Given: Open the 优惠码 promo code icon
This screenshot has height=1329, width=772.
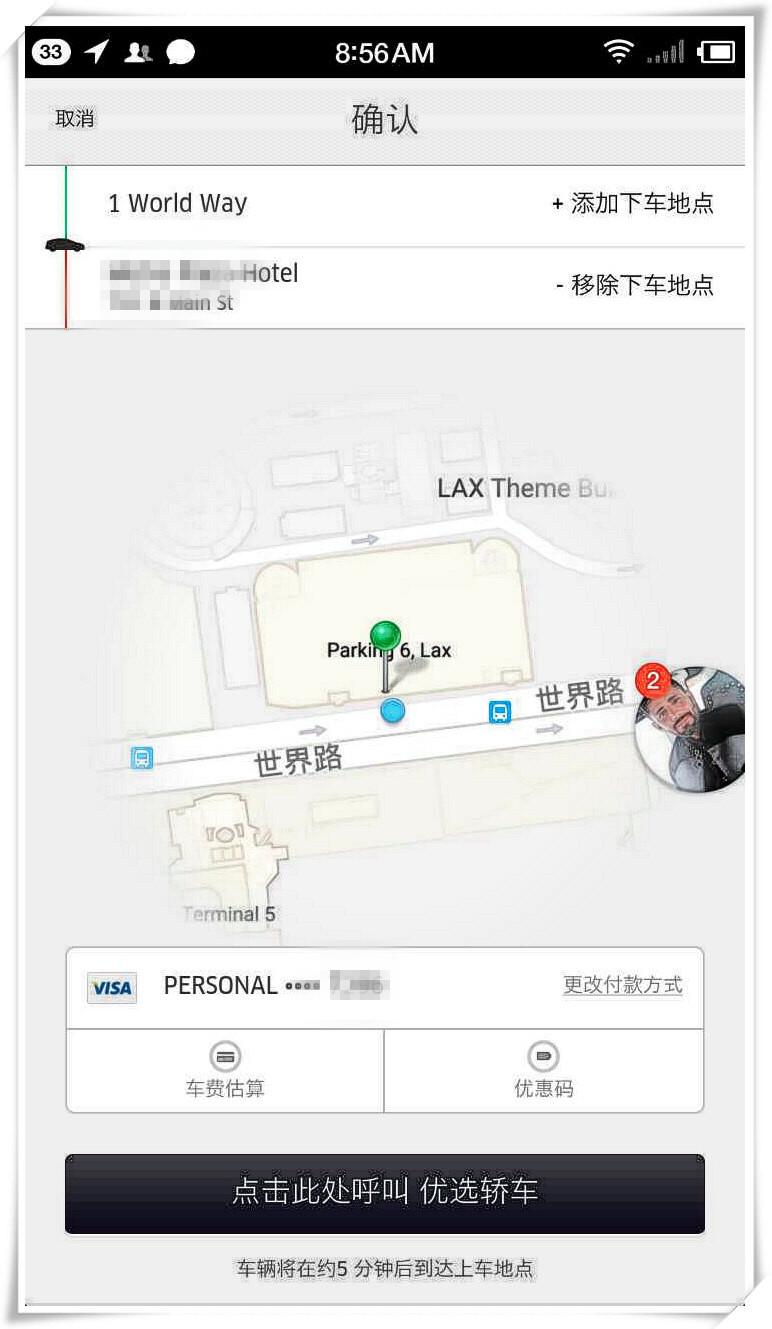Looking at the screenshot, I should (x=543, y=1057).
